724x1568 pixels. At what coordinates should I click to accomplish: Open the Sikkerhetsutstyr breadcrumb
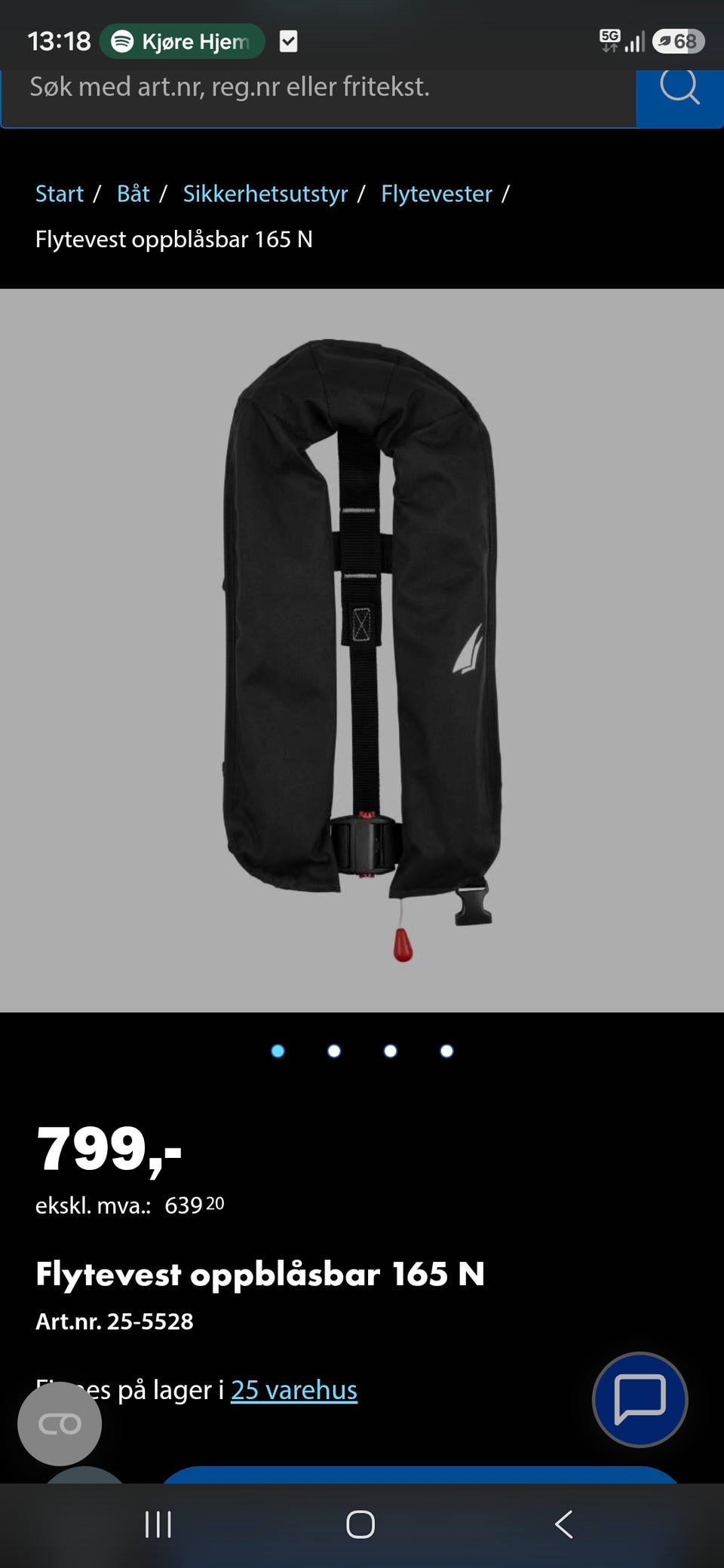[265, 194]
